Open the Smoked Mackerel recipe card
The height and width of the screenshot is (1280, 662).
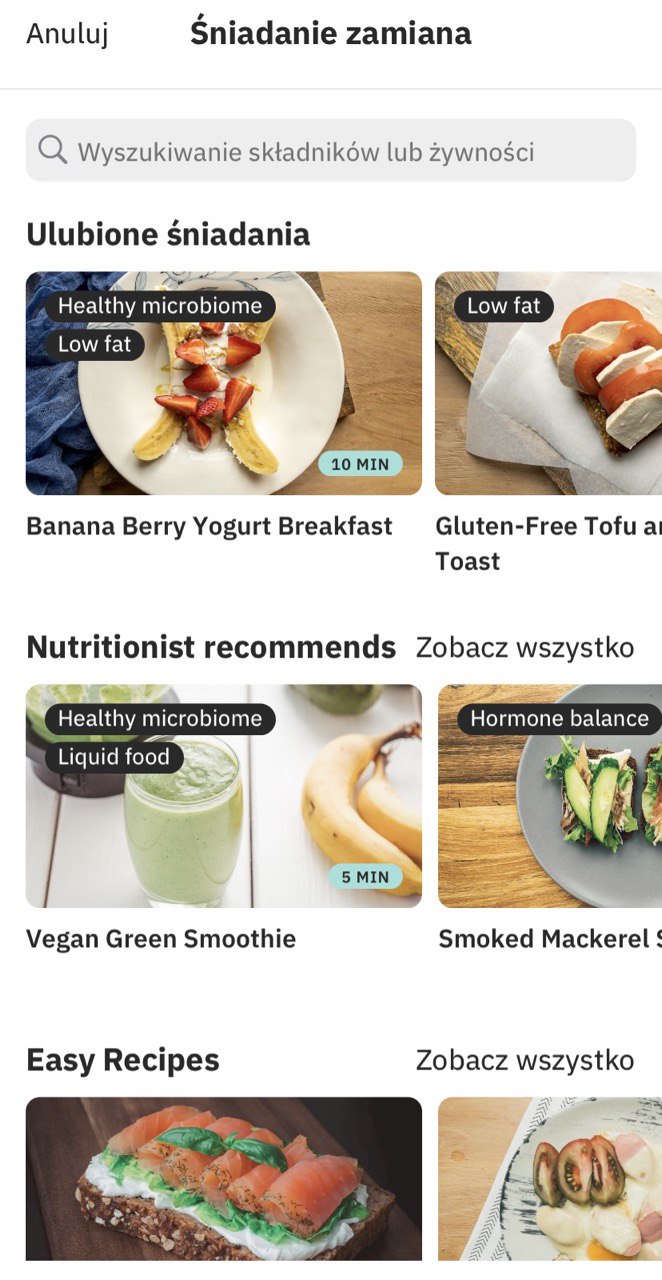coord(550,796)
